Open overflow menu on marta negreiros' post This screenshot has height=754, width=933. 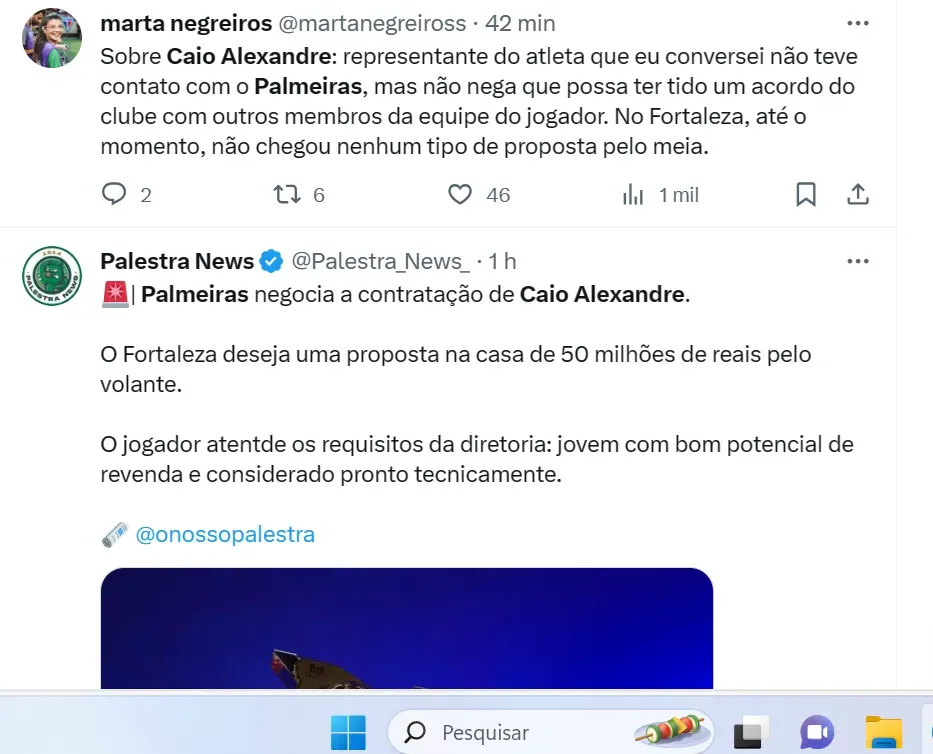tap(857, 22)
